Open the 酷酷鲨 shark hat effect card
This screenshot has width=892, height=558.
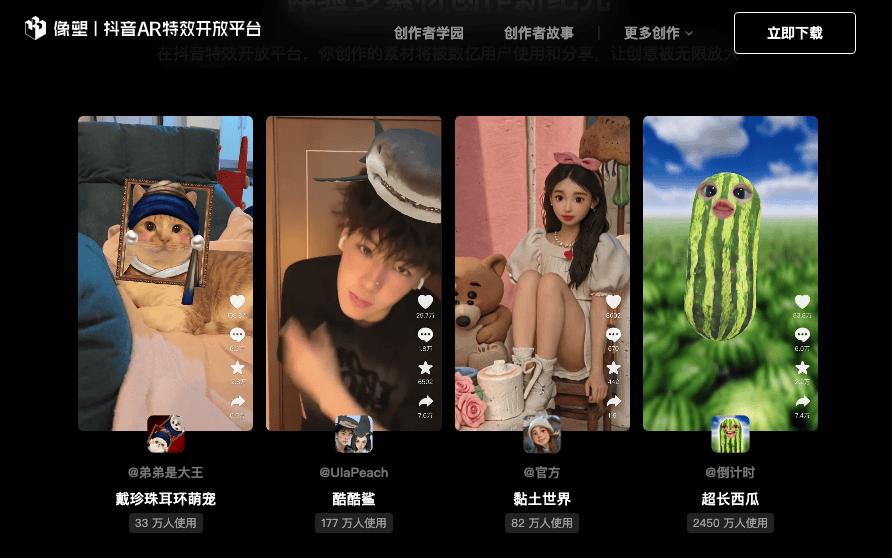[x=354, y=273]
